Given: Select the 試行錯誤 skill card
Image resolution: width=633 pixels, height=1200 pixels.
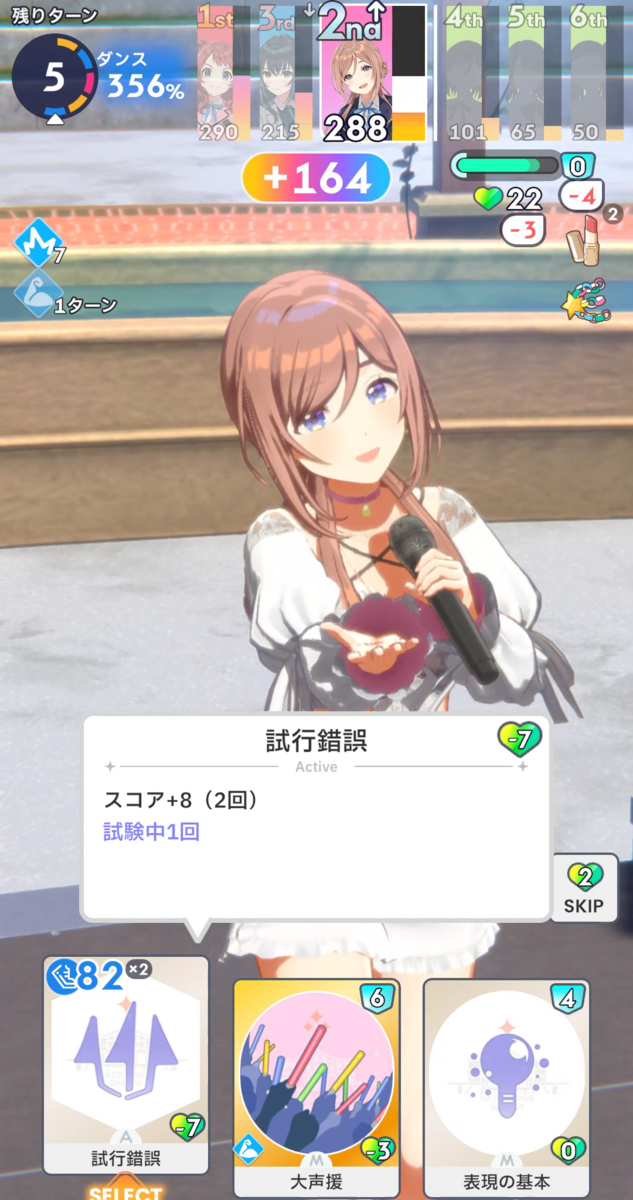Looking at the screenshot, I should 126,1065.
